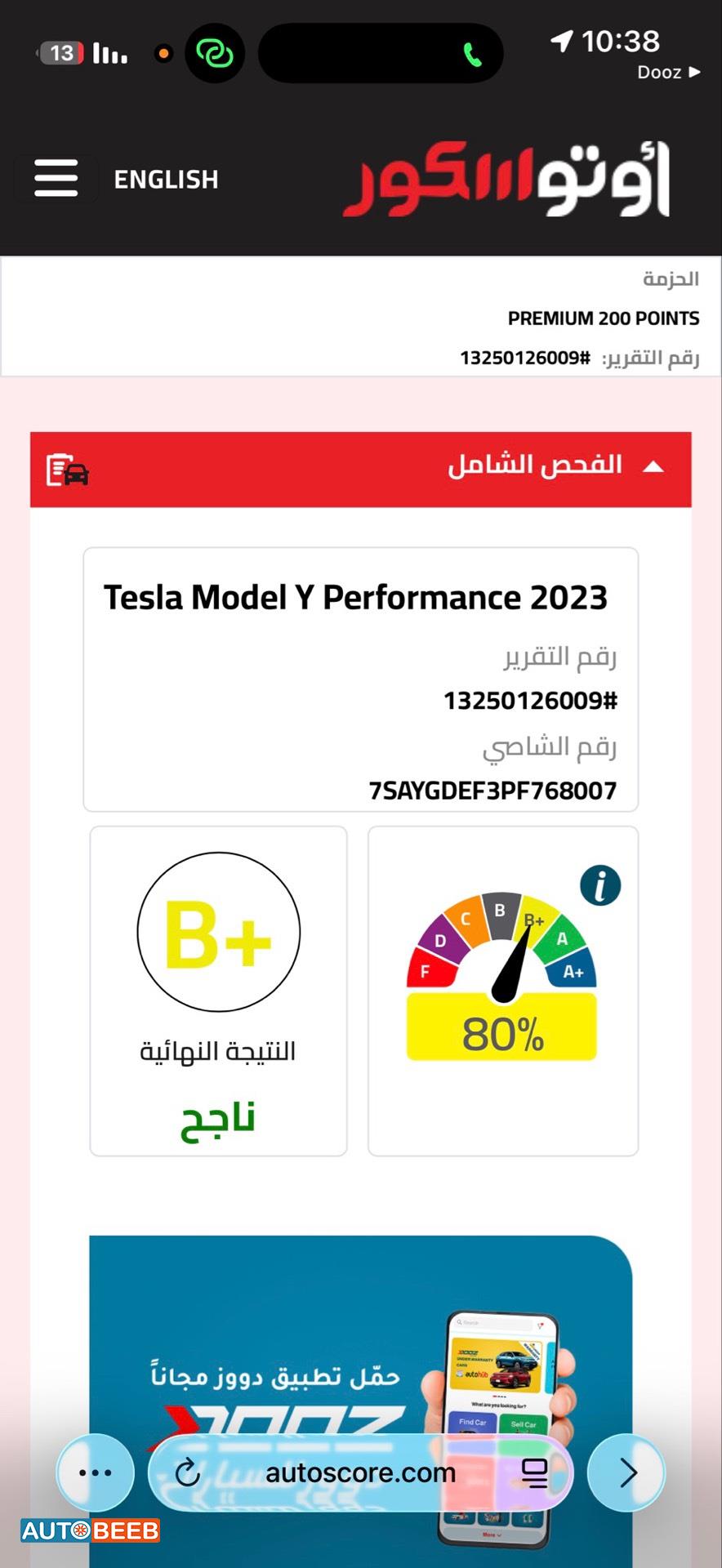Open the hamburger navigation menu
The height and width of the screenshot is (1568, 722).
55,178
